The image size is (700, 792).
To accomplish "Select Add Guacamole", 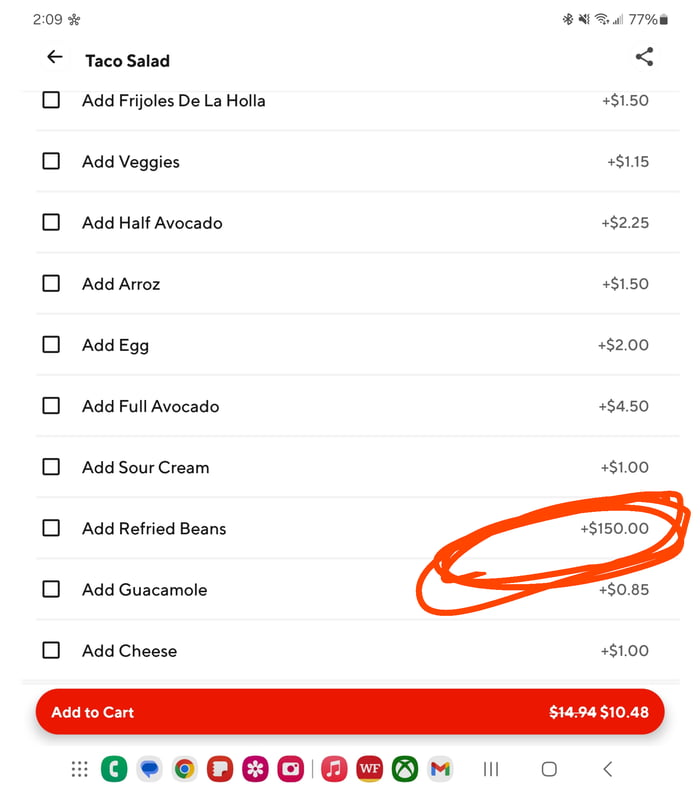I will (51, 589).
